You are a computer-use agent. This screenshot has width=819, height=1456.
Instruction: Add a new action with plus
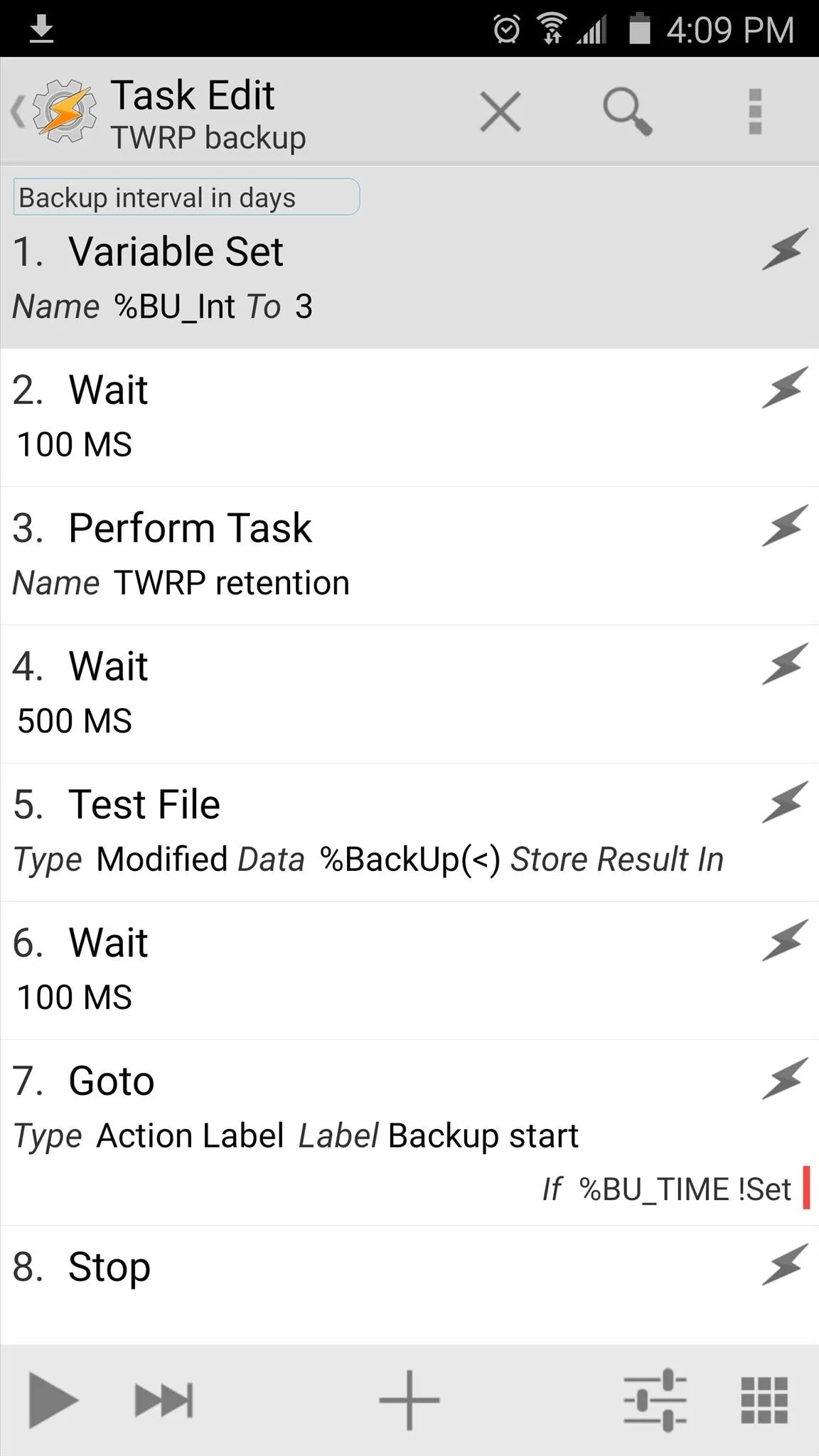point(409,1400)
